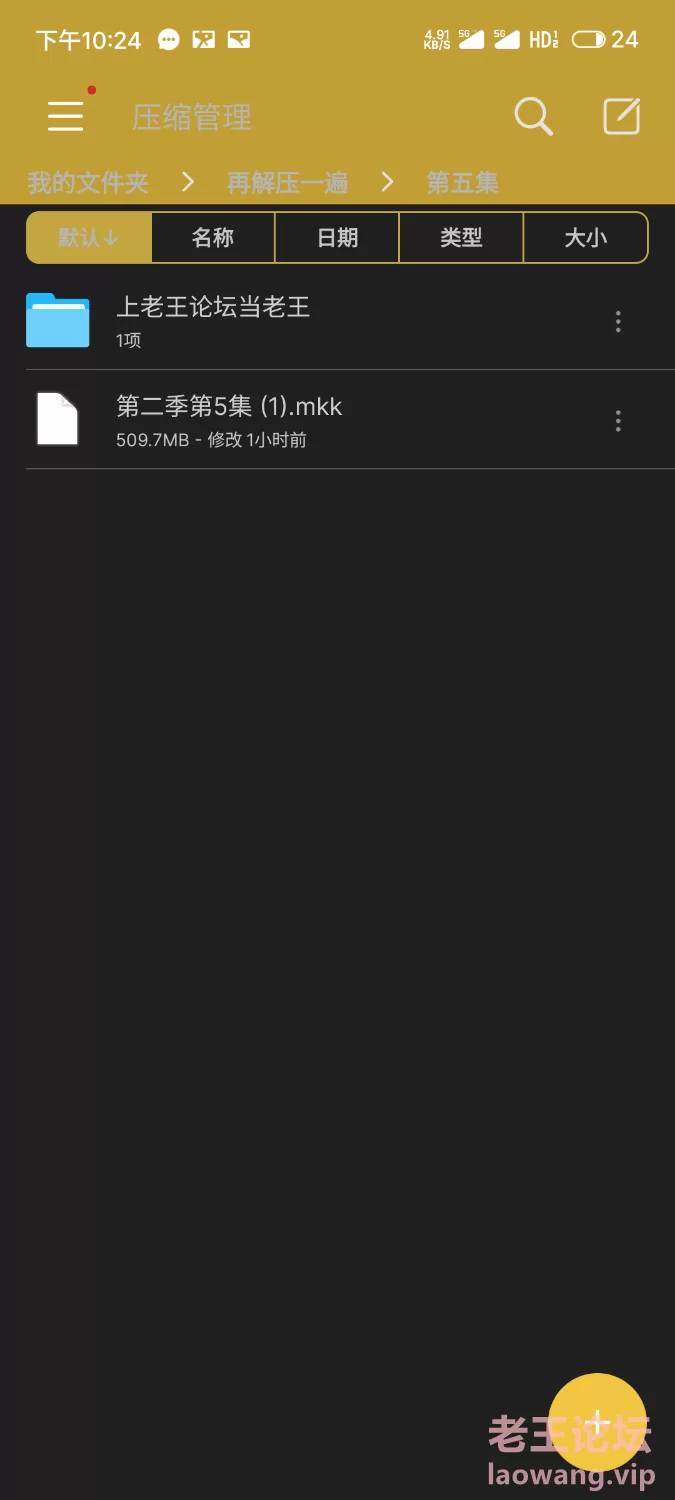
Task: Open the hamburger drawer menu
Action: pos(66,117)
